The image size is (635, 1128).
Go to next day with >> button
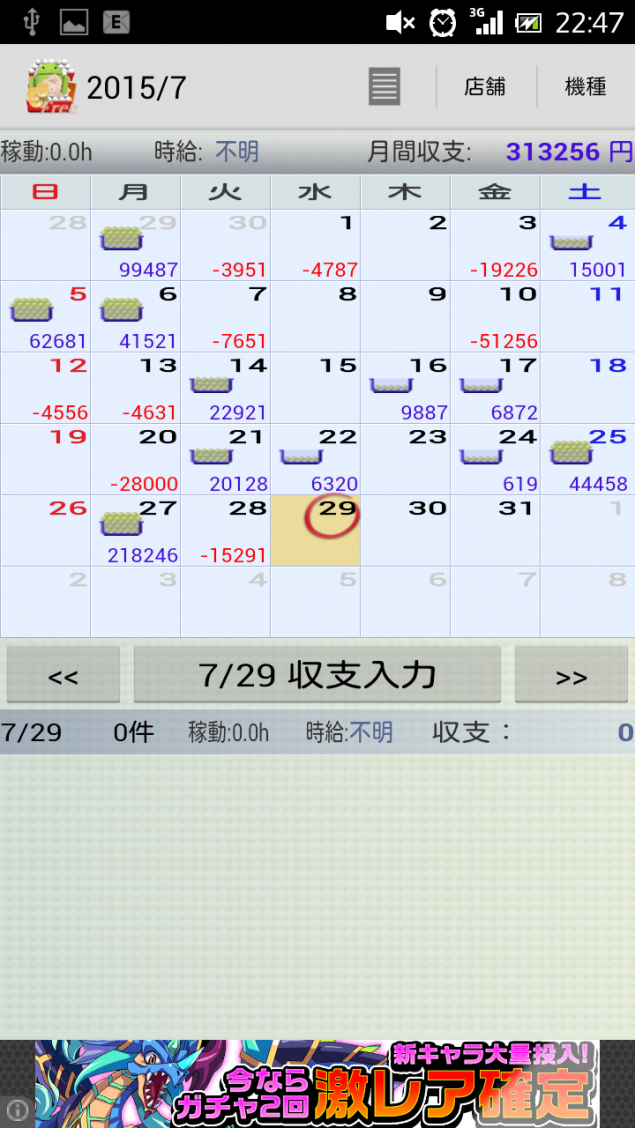571,676
